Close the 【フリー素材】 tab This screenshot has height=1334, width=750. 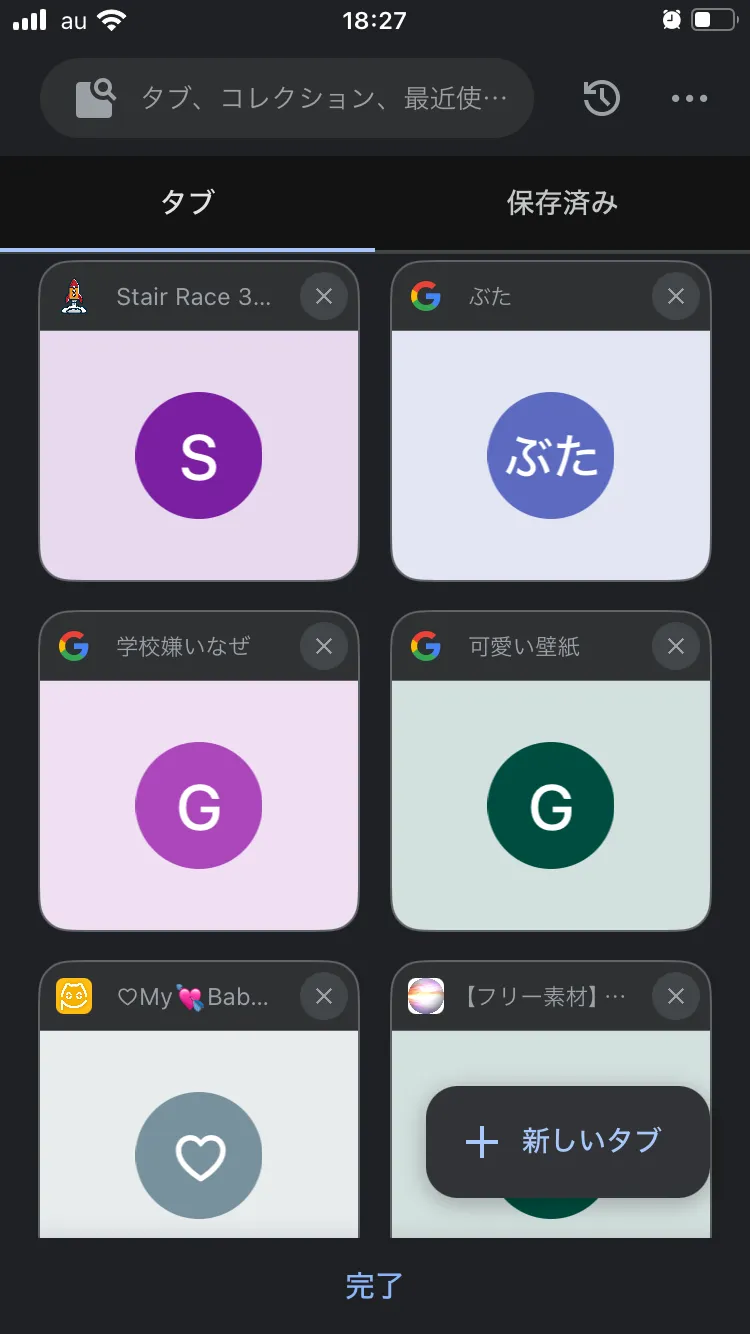coord(675,996)
